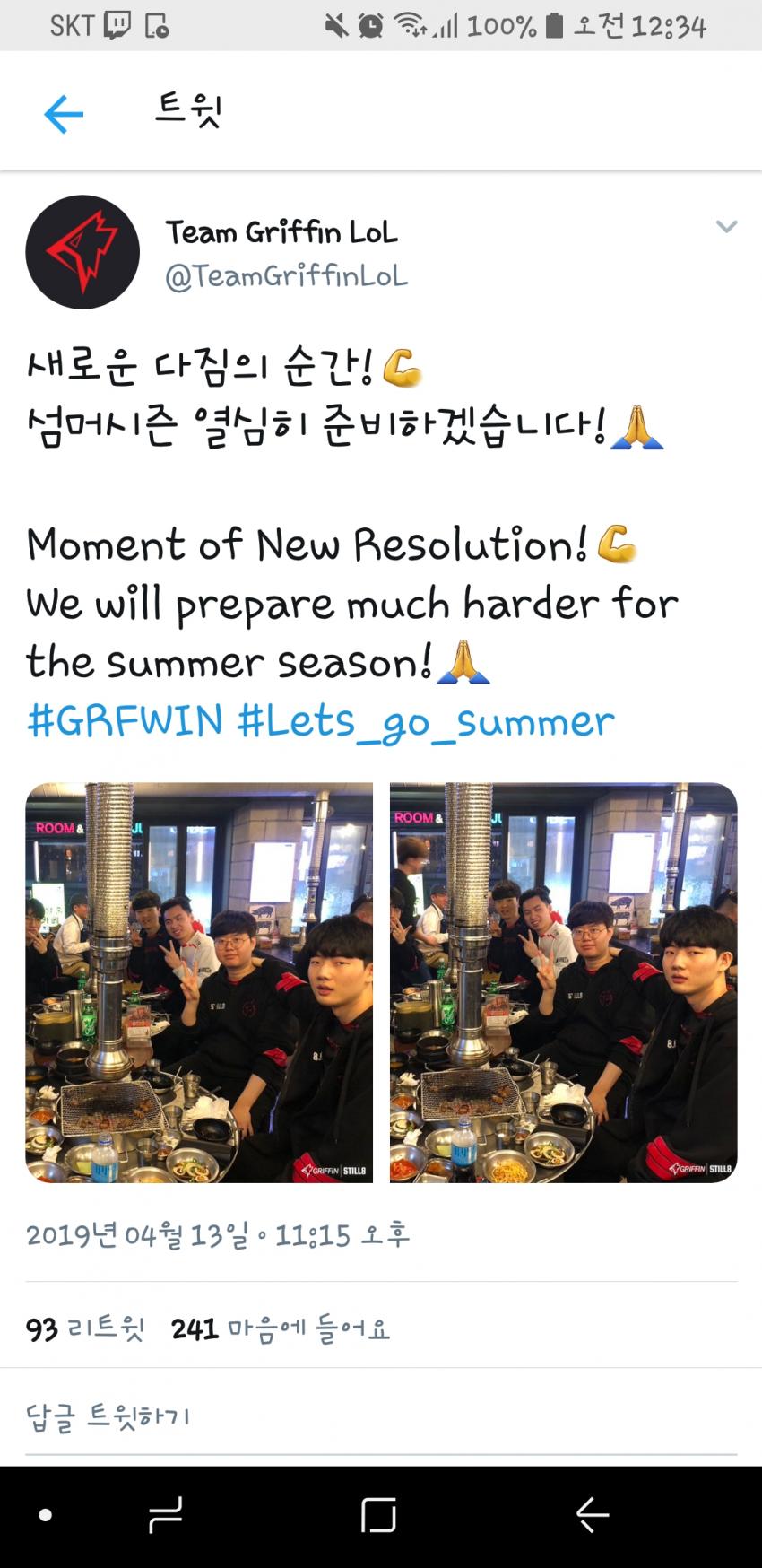View the first attached photo

(x=199, y=982)
